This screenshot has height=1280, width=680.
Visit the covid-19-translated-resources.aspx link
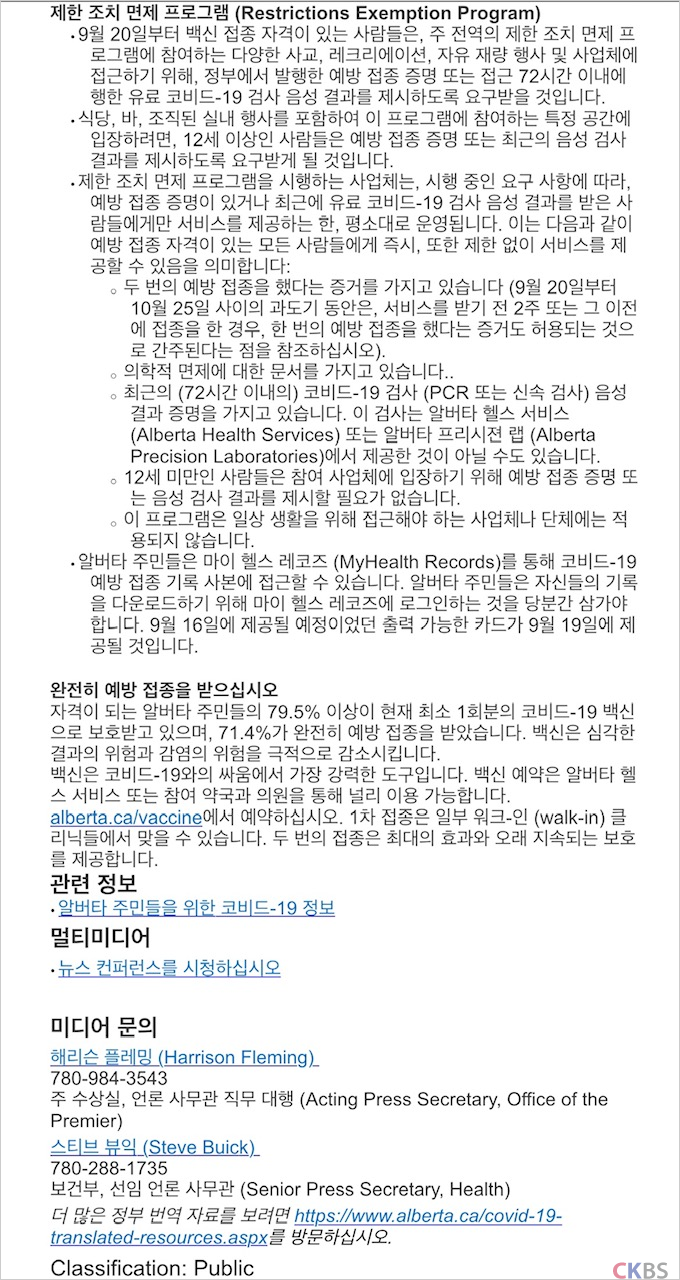[428, 1217]
